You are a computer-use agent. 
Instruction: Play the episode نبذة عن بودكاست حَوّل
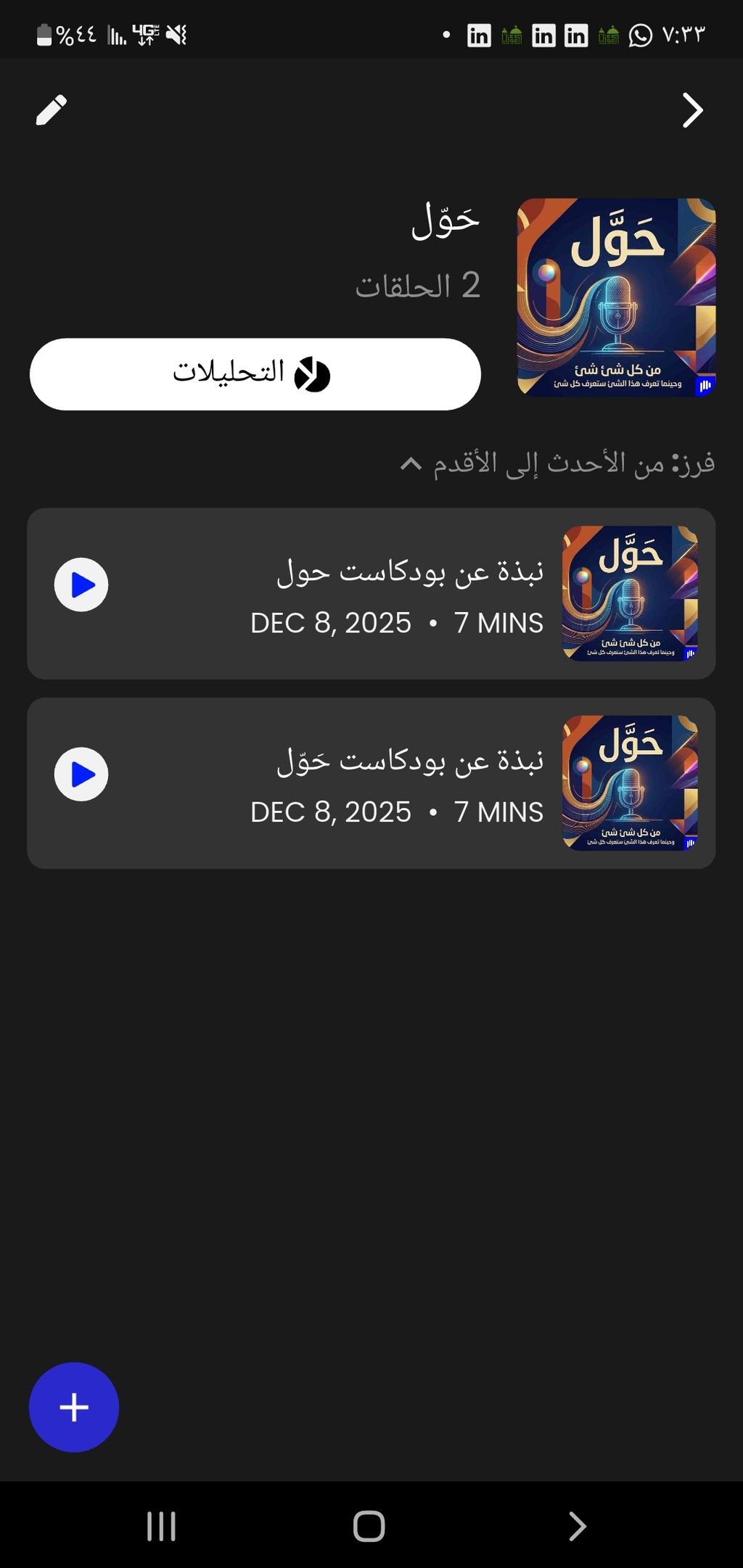point(81,775)
